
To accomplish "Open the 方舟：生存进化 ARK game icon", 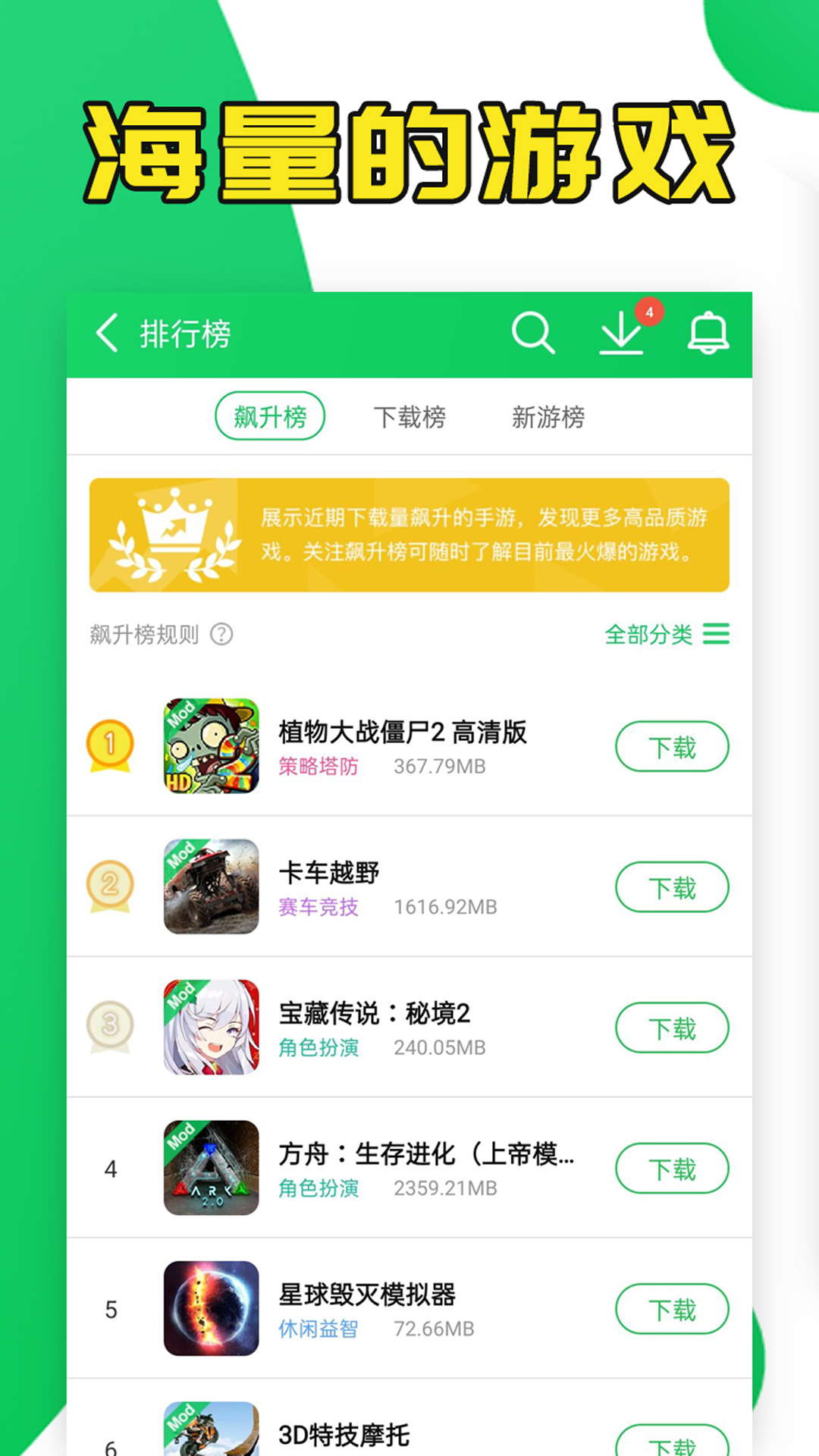I will 210,1169.
